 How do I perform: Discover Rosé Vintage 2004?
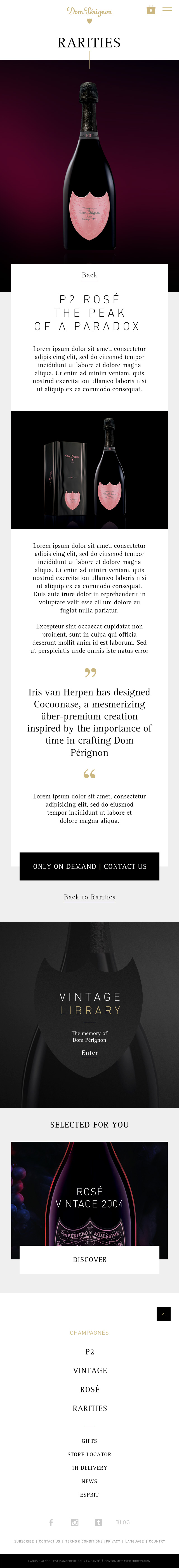pos(89,1259)
